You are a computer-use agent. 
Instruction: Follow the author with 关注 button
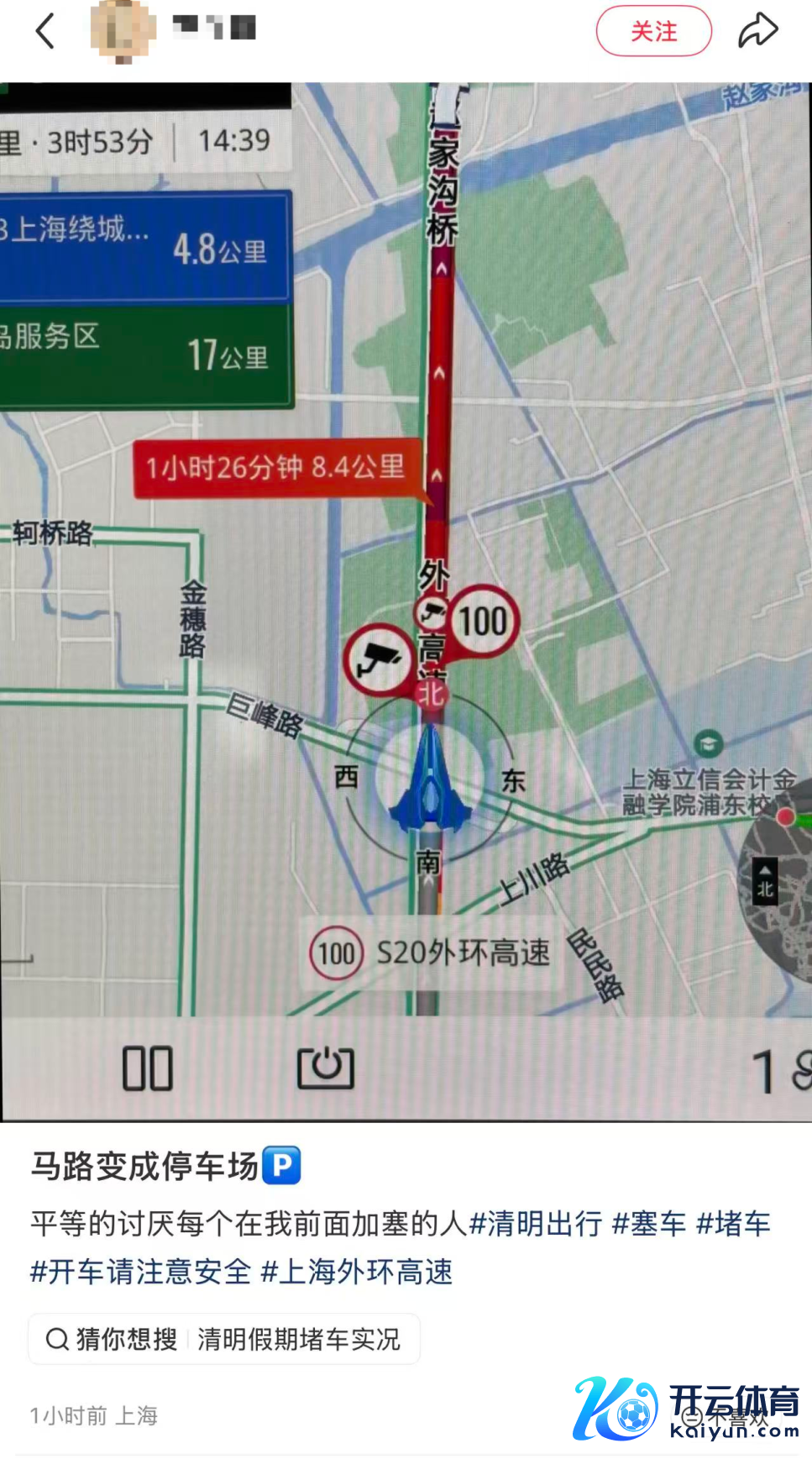pos(653,32)
